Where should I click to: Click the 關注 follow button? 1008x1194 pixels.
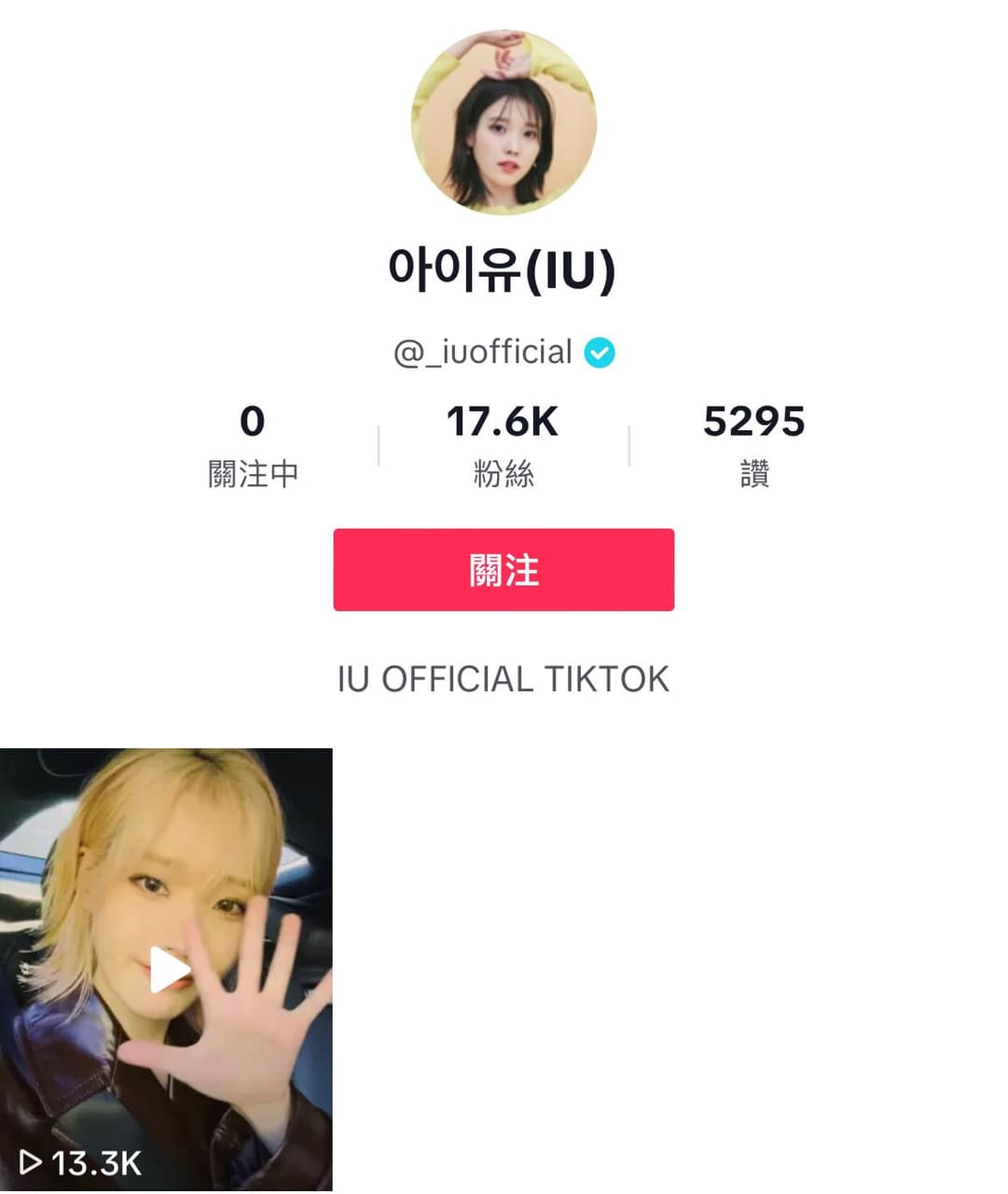tap(504, 570)
